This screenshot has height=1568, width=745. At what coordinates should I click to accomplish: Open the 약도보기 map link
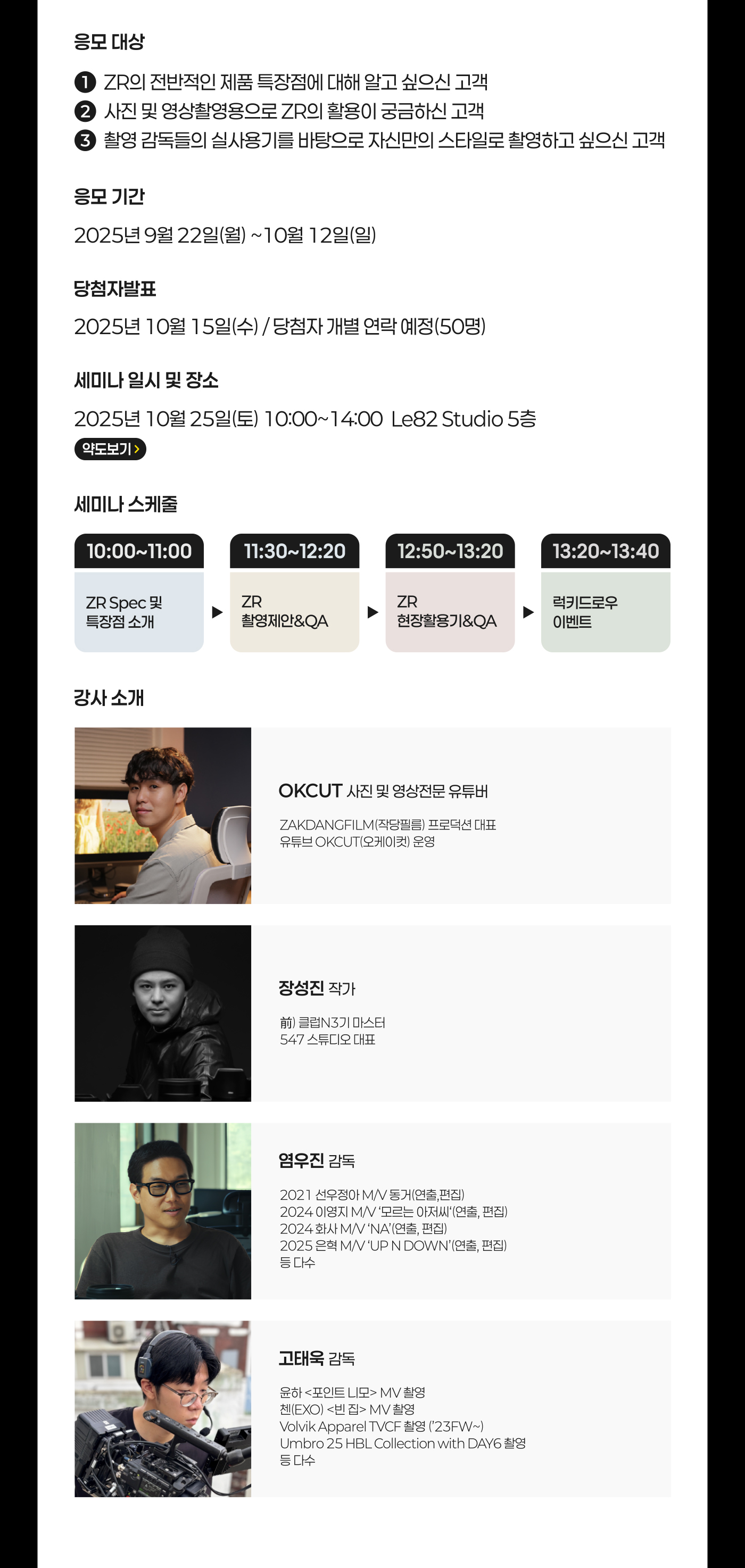pos(110,449)
